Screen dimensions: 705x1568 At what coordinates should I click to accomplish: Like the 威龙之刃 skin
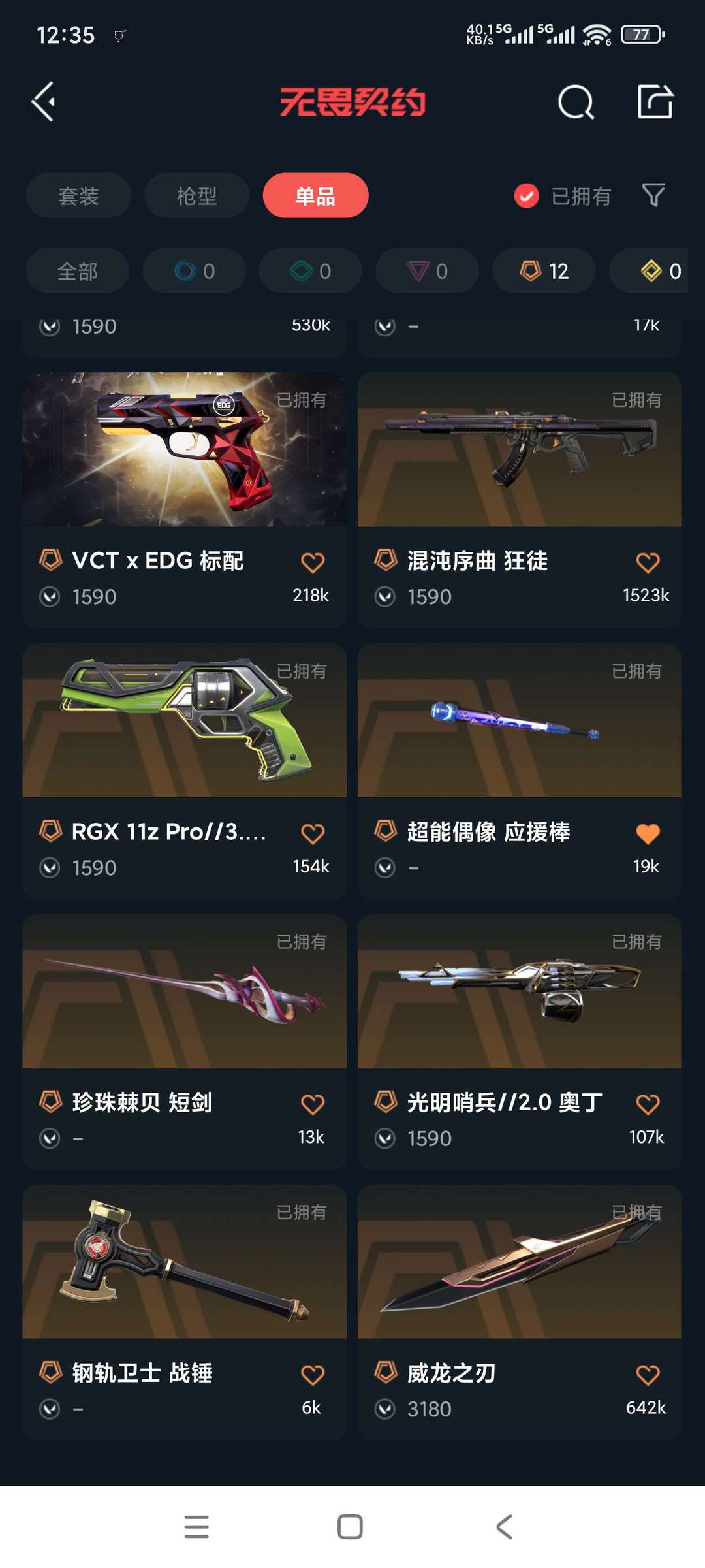648,1375
